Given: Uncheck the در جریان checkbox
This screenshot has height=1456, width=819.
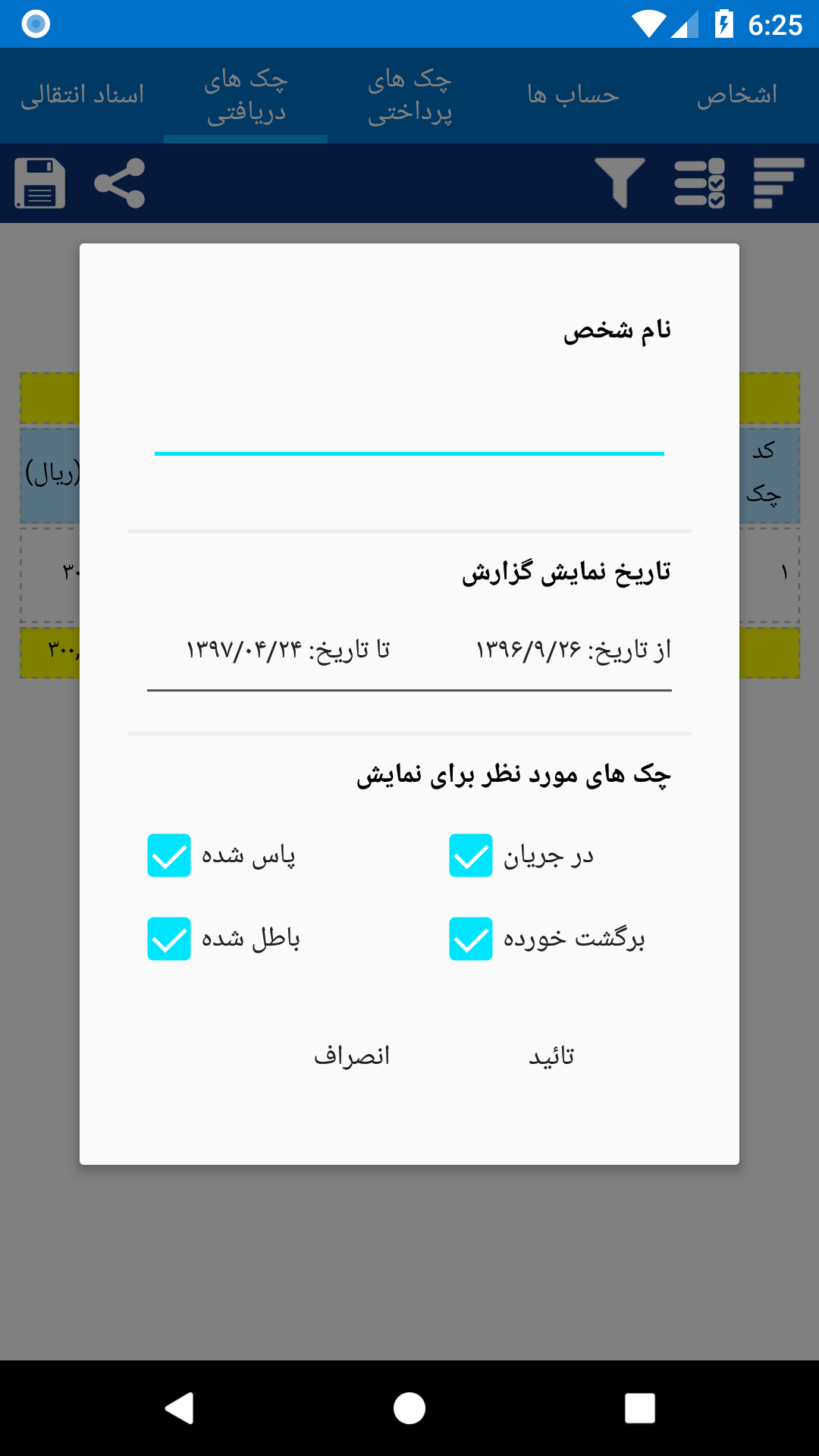Looking at the screenshot, I should (x=471, y=855).
